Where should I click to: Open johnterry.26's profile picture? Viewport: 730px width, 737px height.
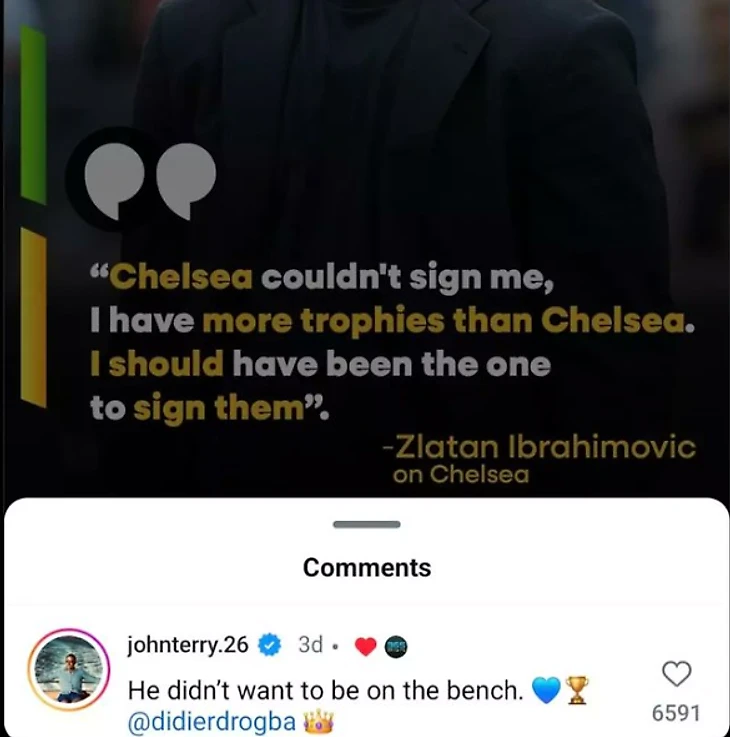66,670
